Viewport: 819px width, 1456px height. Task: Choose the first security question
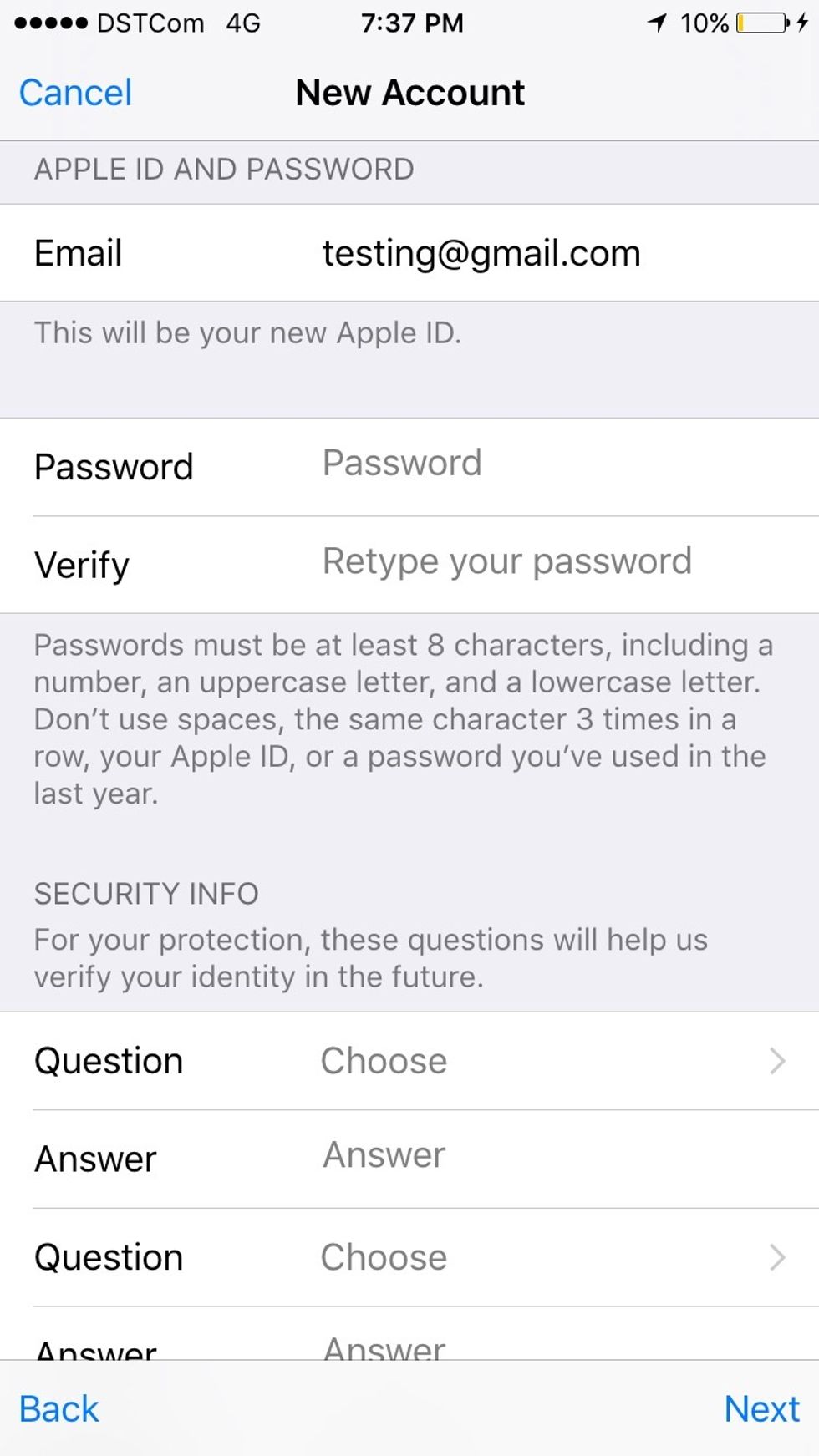pyautogui.click(x=552, y=1061)
